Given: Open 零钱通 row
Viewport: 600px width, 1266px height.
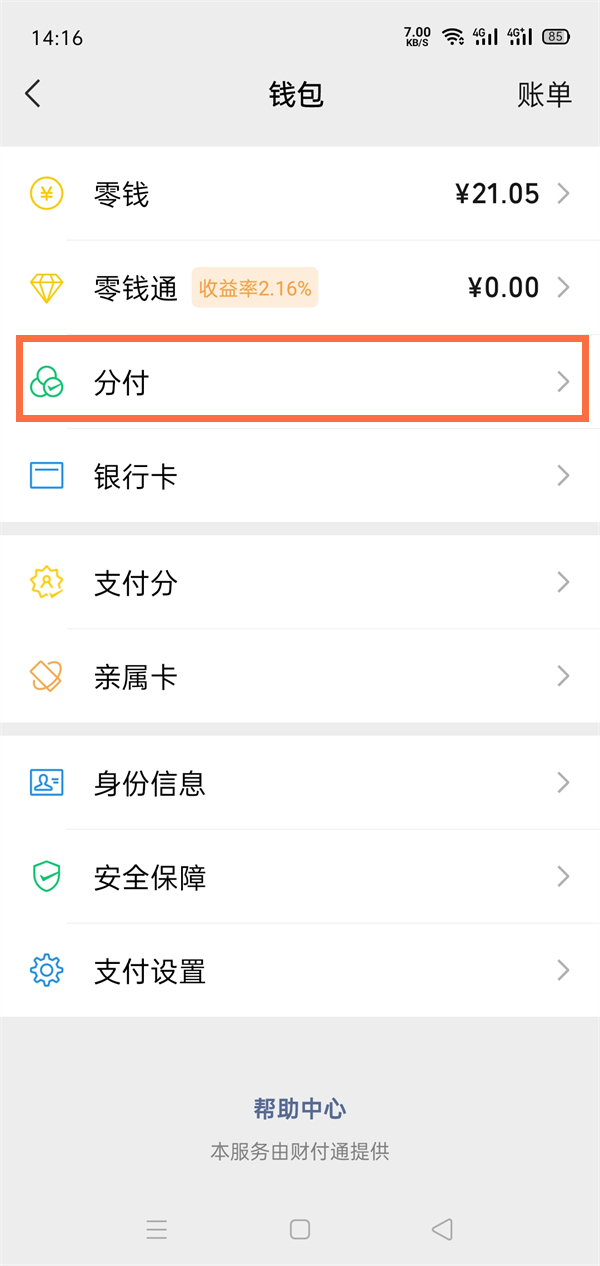Looking at the screenshot, I should point(300,288).
